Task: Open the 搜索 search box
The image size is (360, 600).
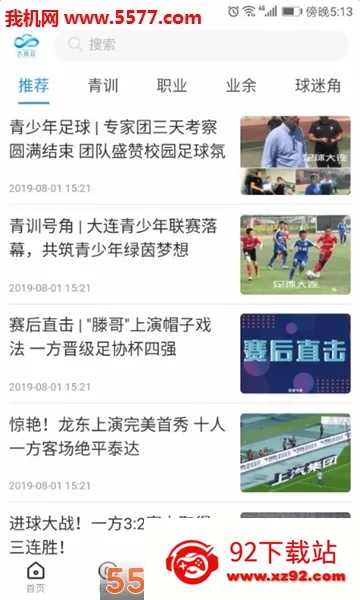Action: coord(201,45)
